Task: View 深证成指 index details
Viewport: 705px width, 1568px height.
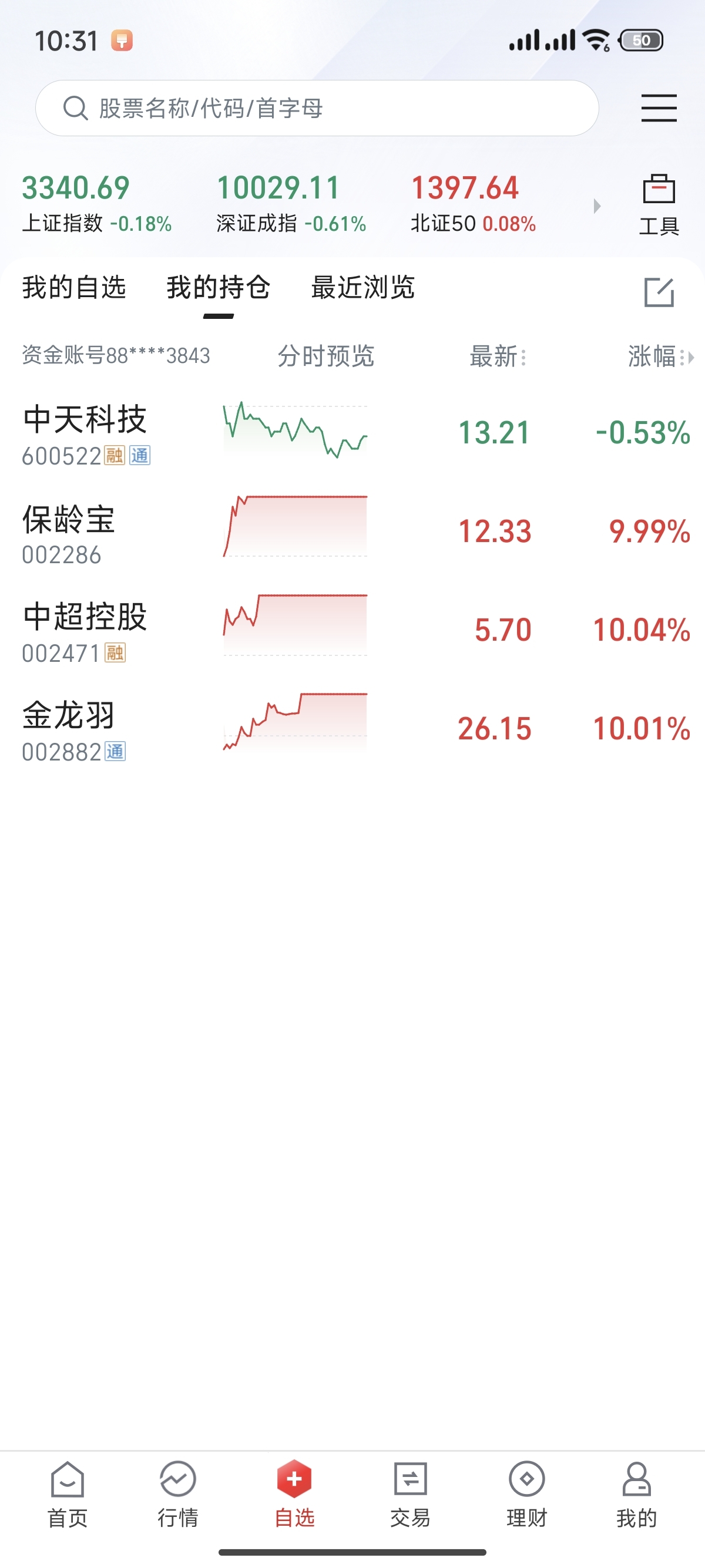Action: (291, 204)
